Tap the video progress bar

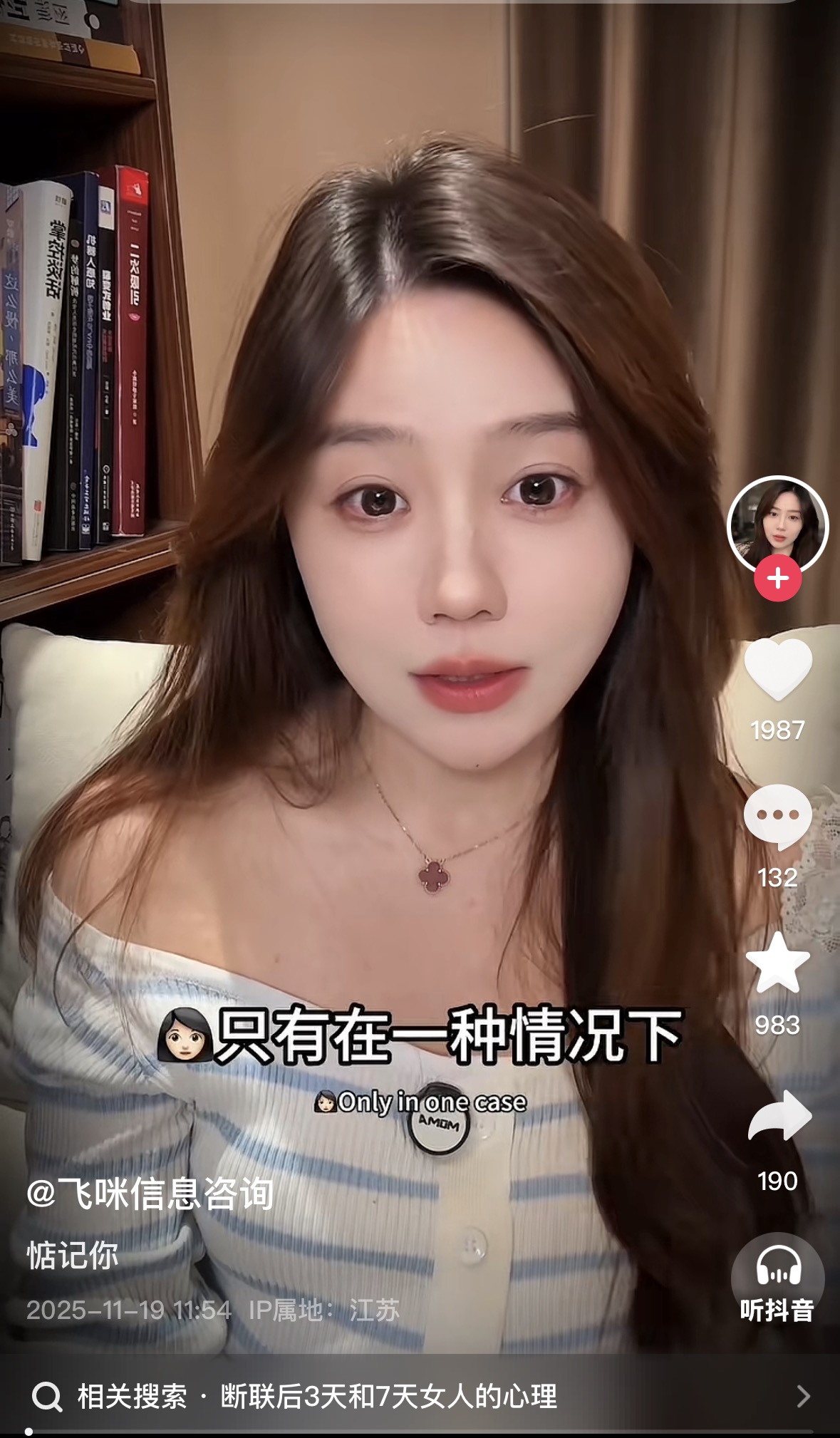click(x=420, y=1431)
